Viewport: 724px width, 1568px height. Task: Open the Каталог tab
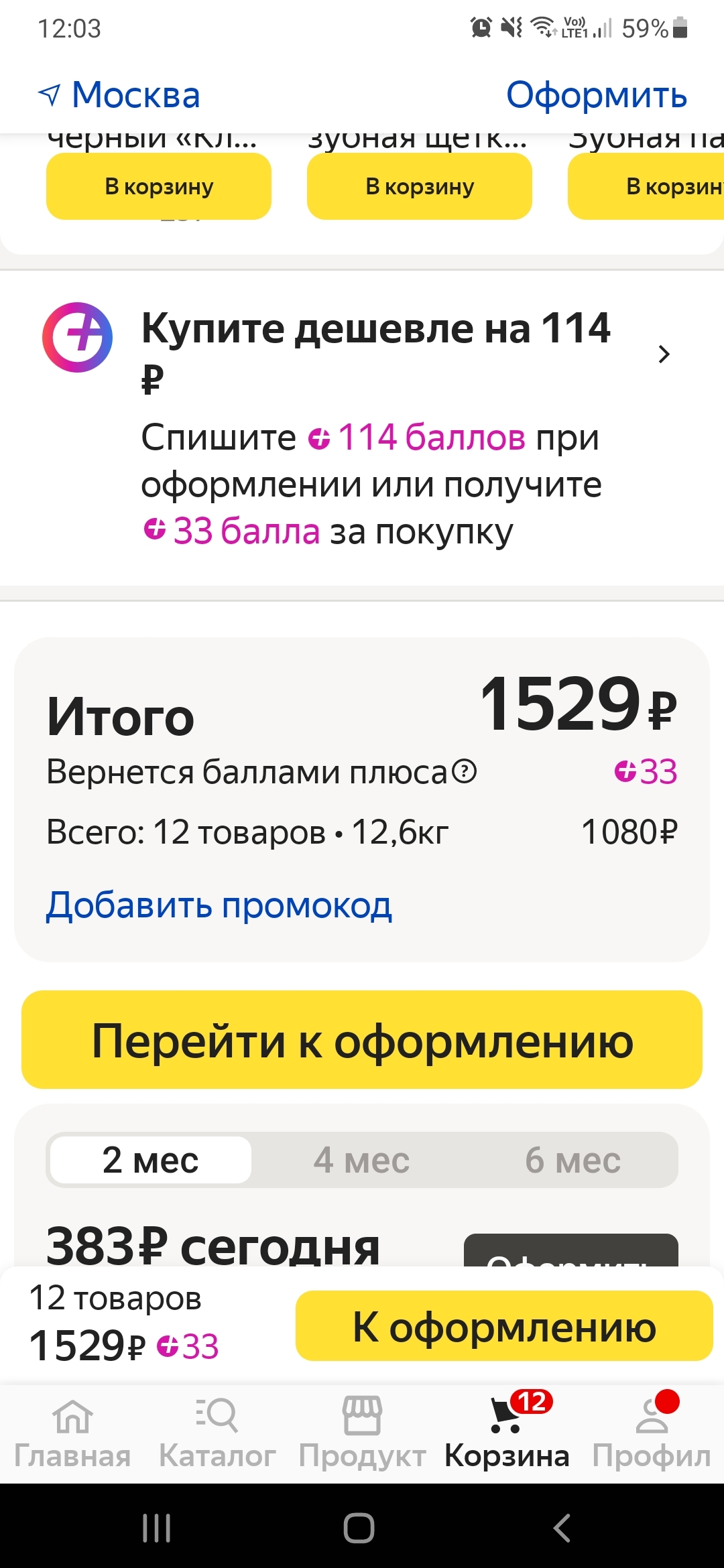[217, 1433]
